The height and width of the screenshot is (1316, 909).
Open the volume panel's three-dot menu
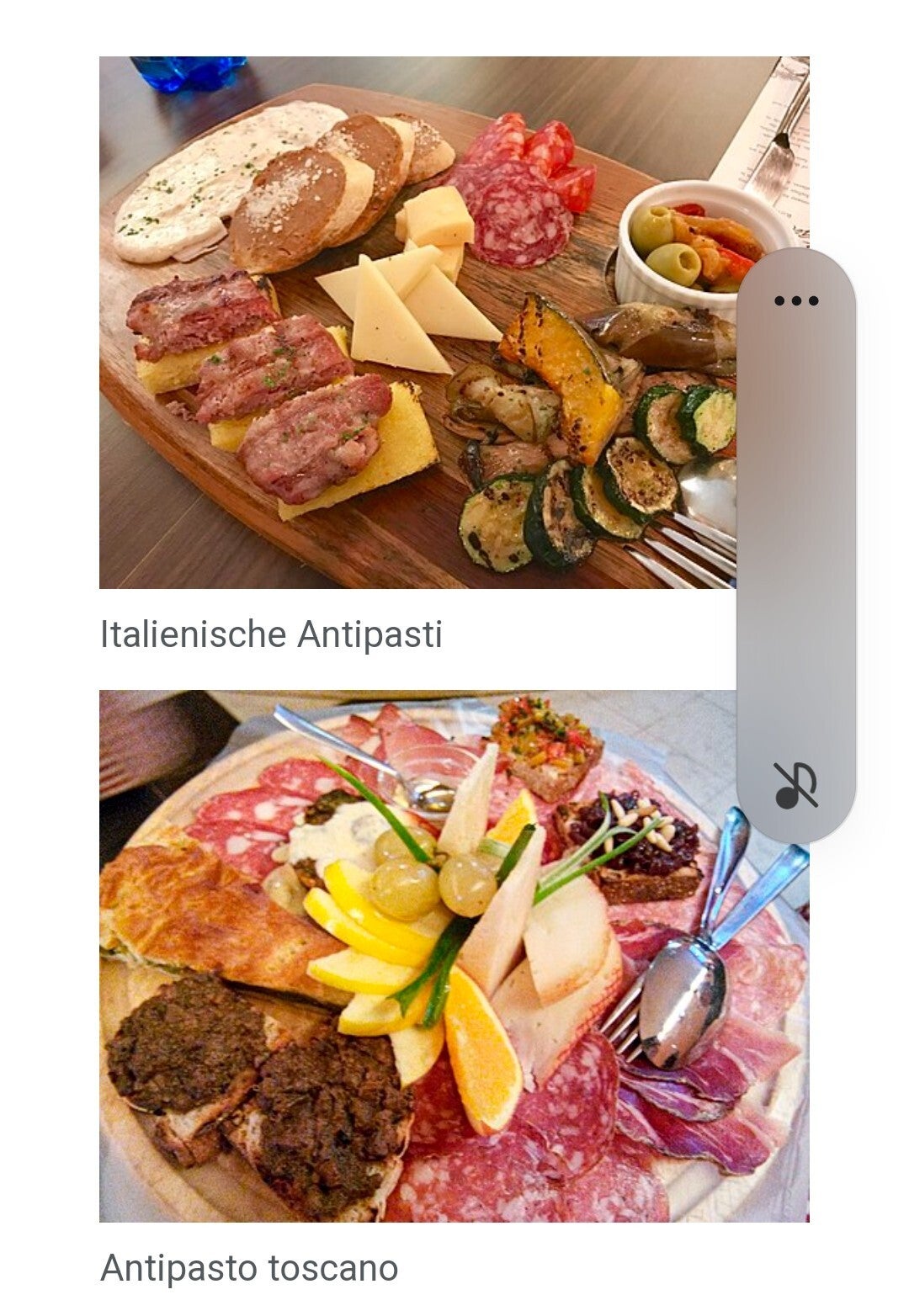(795, 301)
